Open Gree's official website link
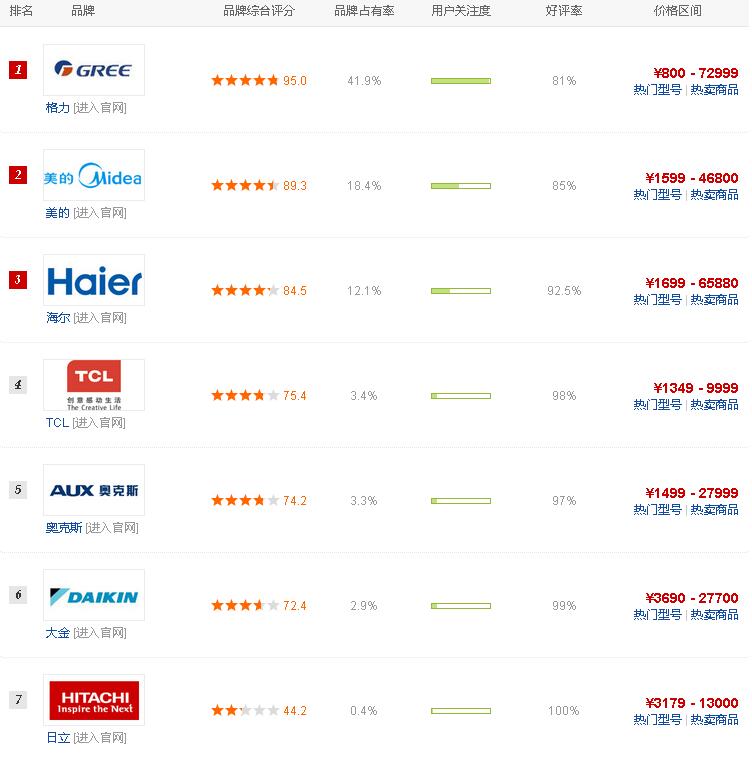The height and width of the screenshot is (760, 752). point(100,108)
